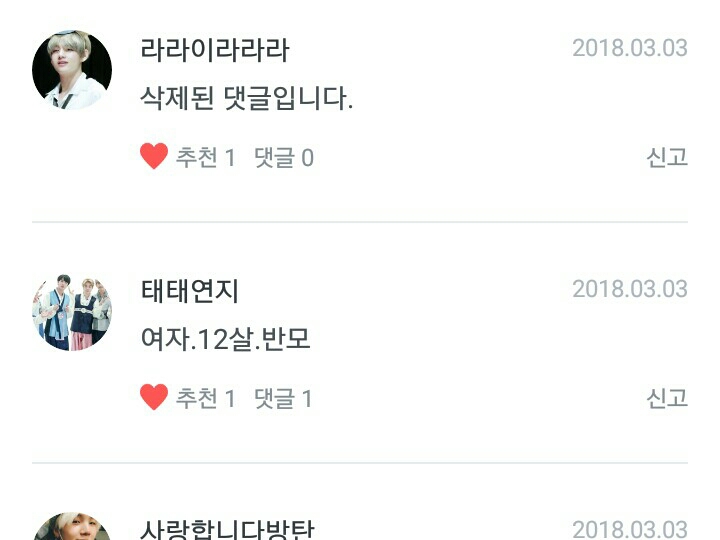Image resolution: width=720 pixels, height=540 pixels.
Task: Open 태태연지's profile picture
Action: (72, 312)
